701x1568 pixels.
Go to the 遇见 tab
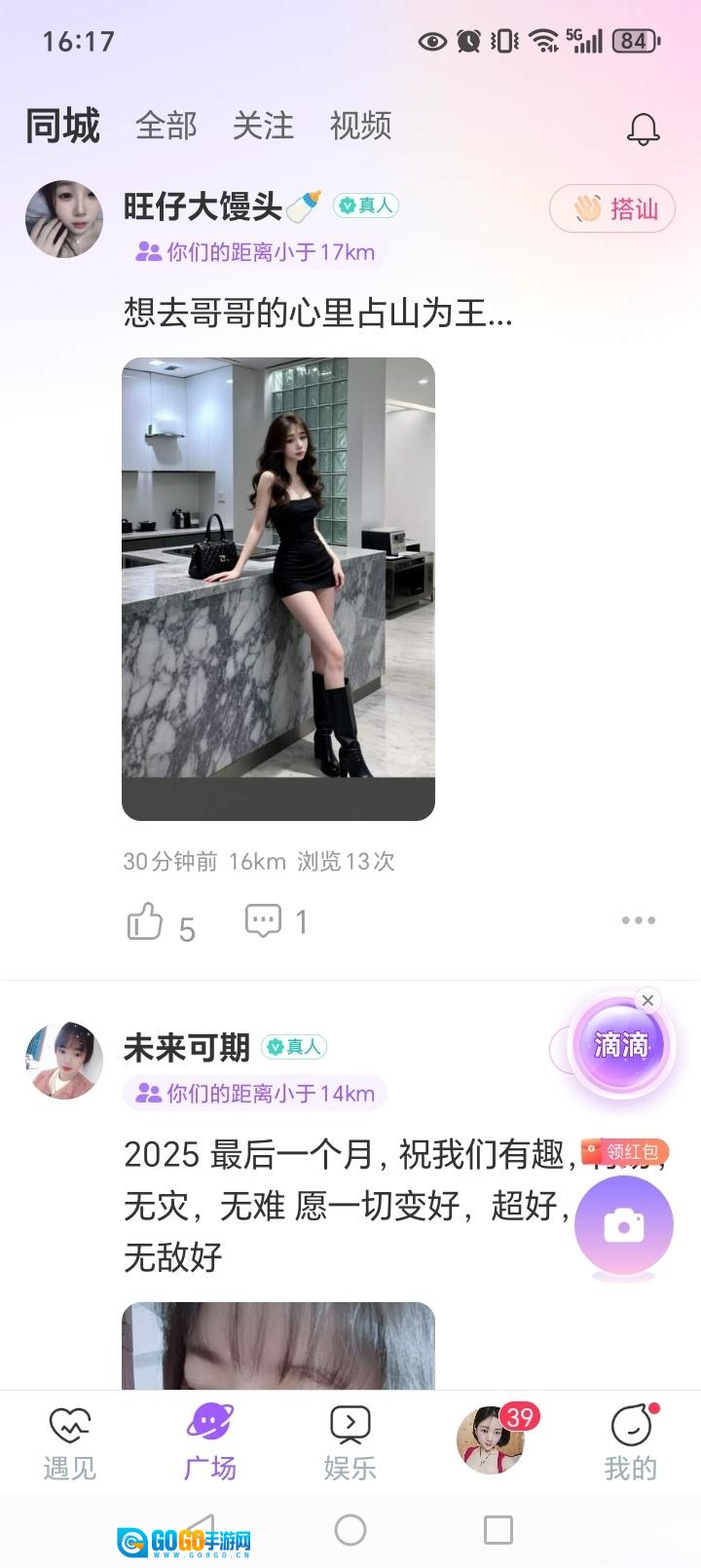pos(70,1443)
